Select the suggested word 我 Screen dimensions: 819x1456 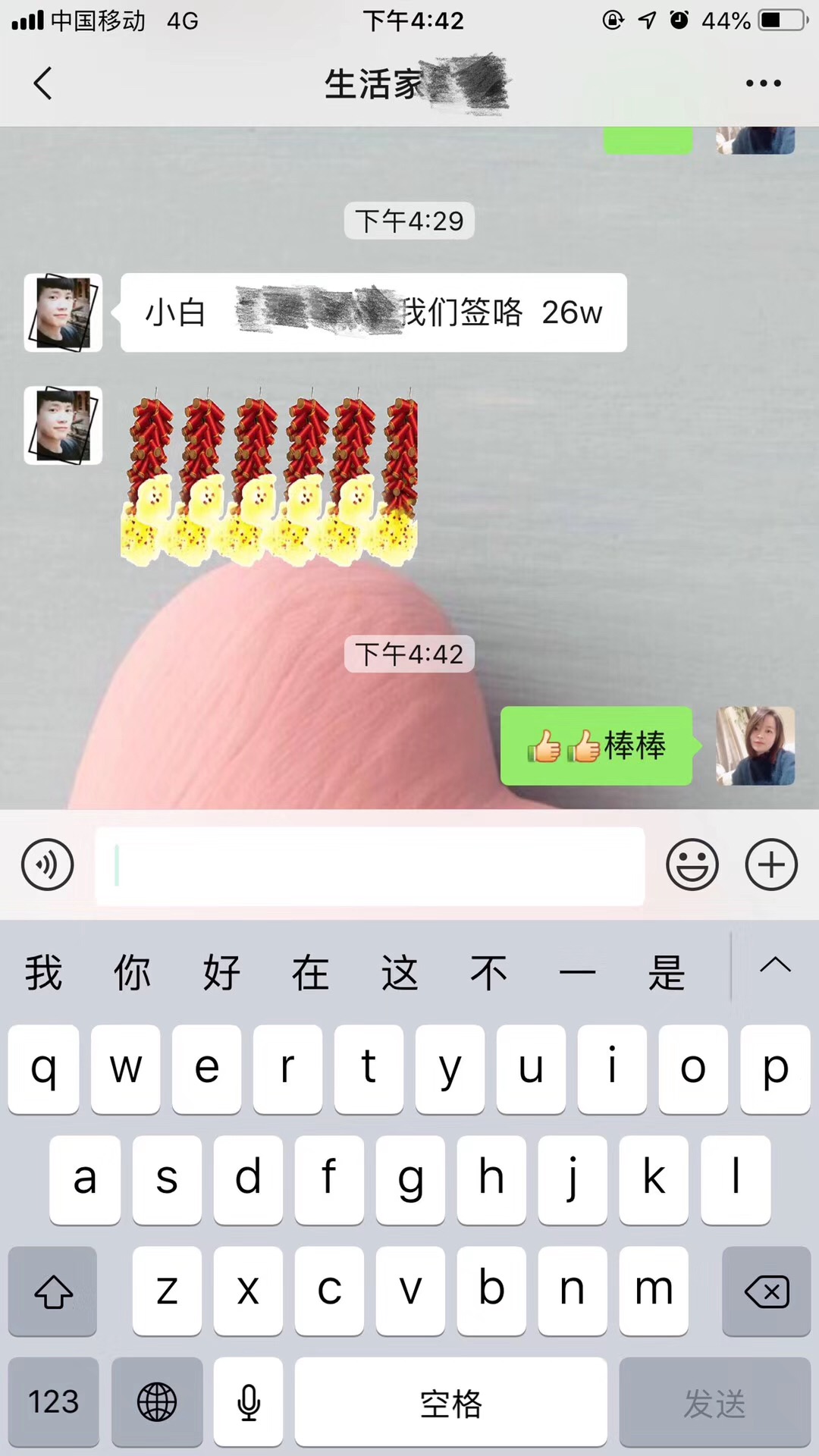[43, 972]
